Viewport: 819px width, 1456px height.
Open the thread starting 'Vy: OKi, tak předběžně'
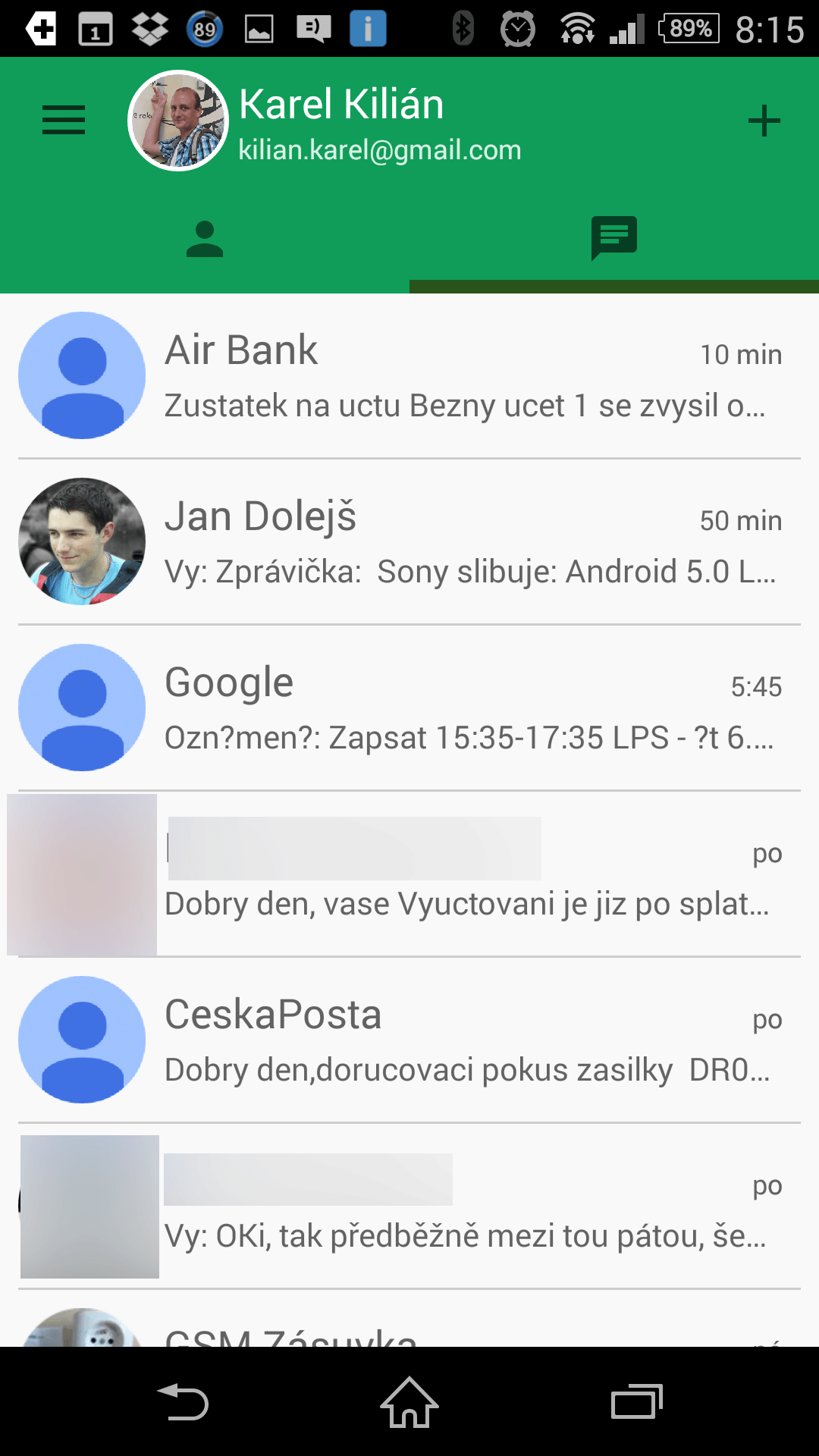pos(409,1206)
